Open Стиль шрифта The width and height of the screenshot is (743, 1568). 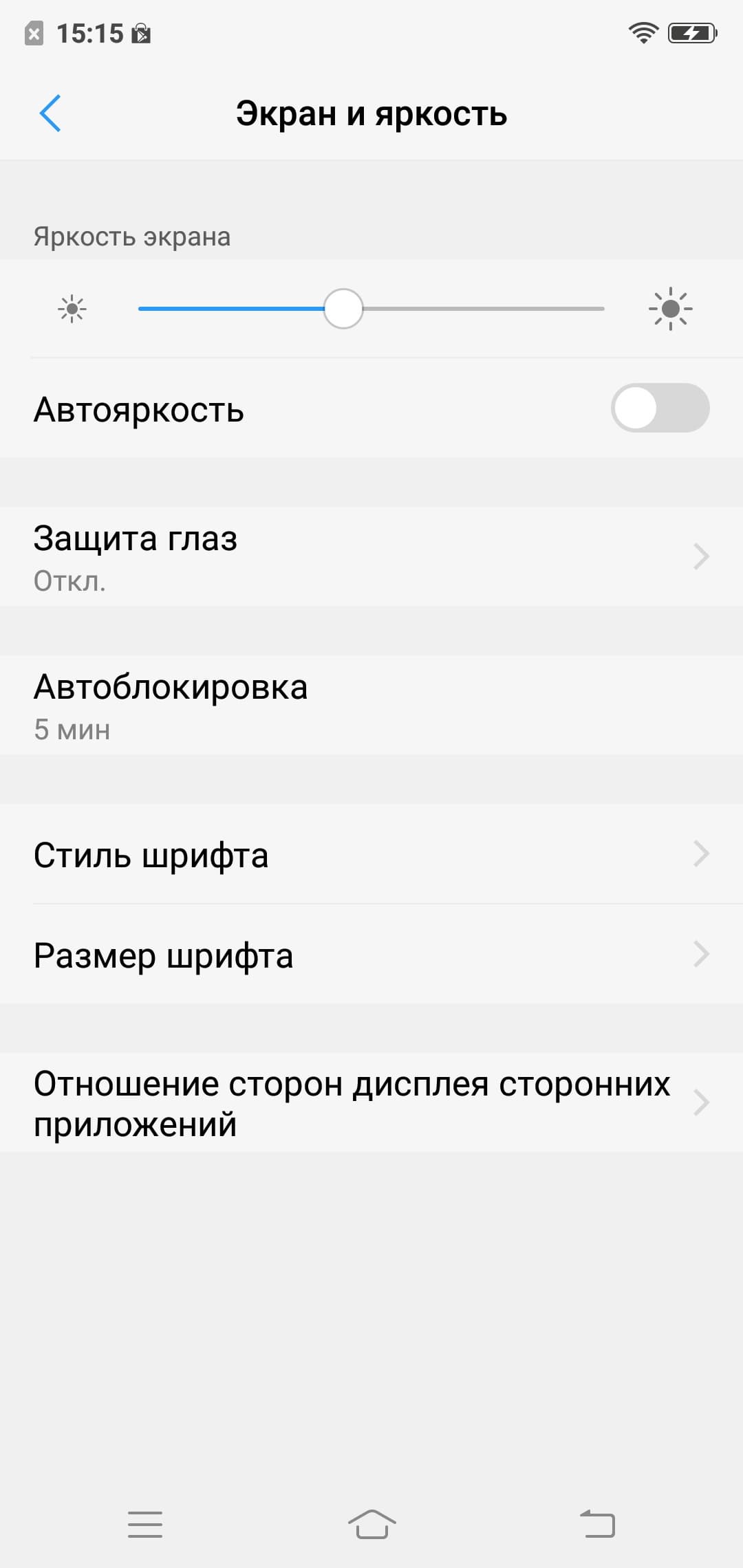click(x=371, y=855)
